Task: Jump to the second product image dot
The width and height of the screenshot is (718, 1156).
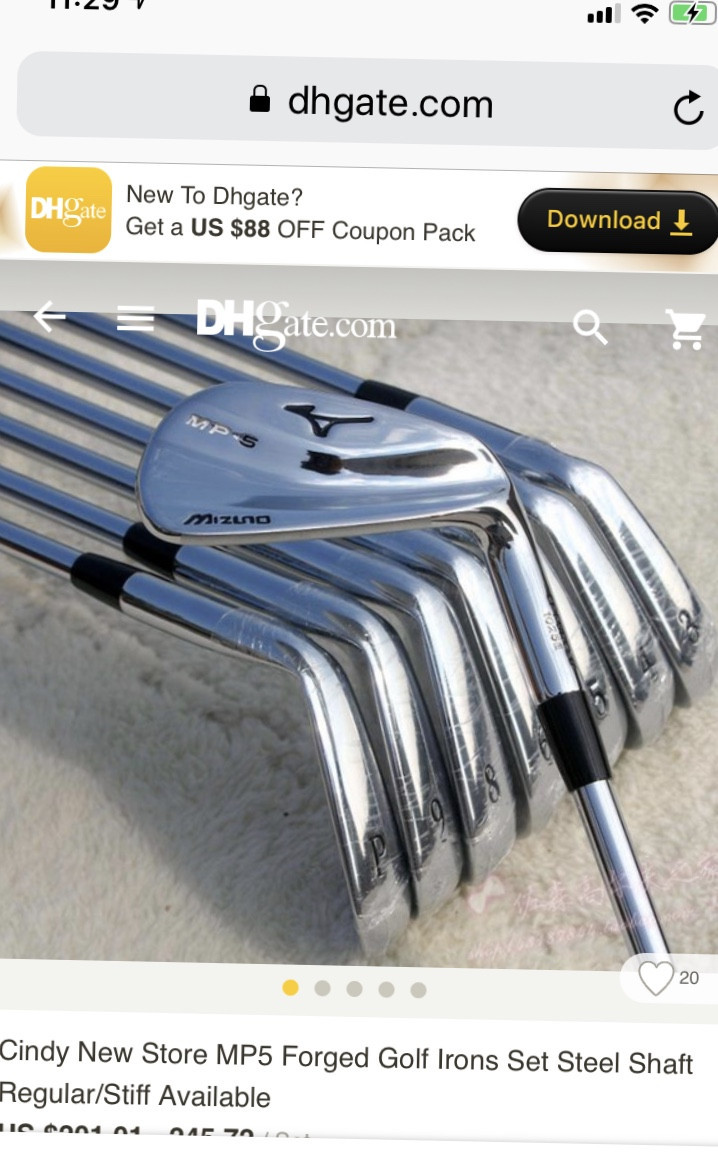Action: pos(322,988)
